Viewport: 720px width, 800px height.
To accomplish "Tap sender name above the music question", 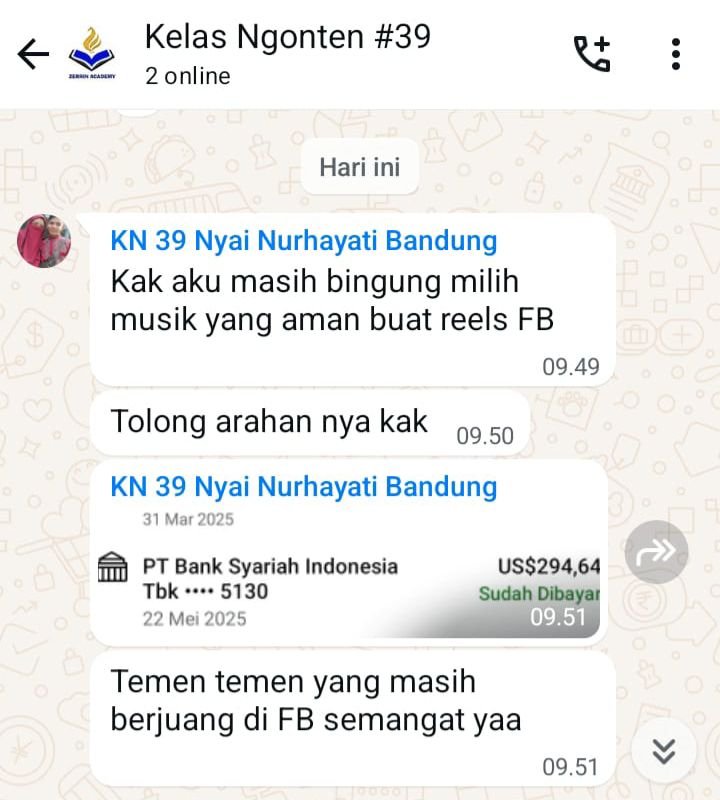I will (303, 240).
